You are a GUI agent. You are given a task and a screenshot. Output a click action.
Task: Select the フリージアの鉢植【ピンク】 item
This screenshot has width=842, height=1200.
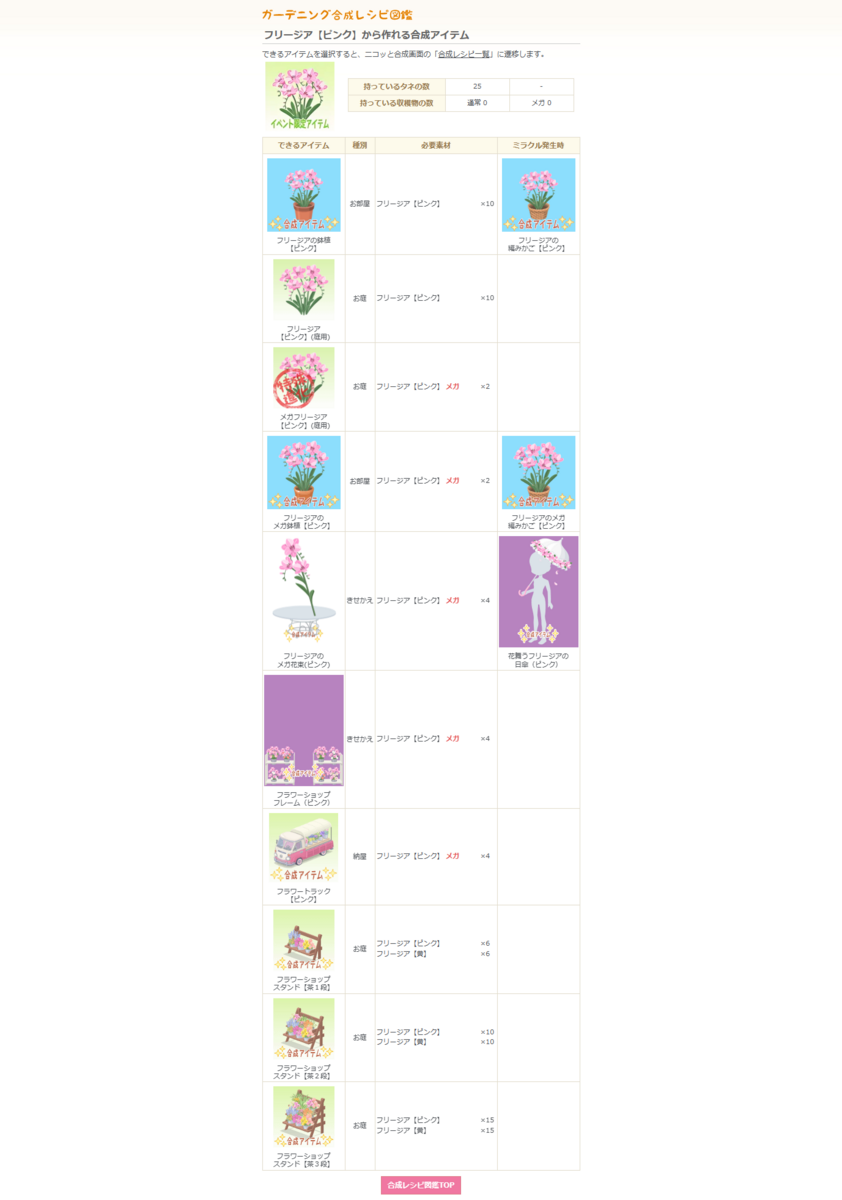coord(304,196)
